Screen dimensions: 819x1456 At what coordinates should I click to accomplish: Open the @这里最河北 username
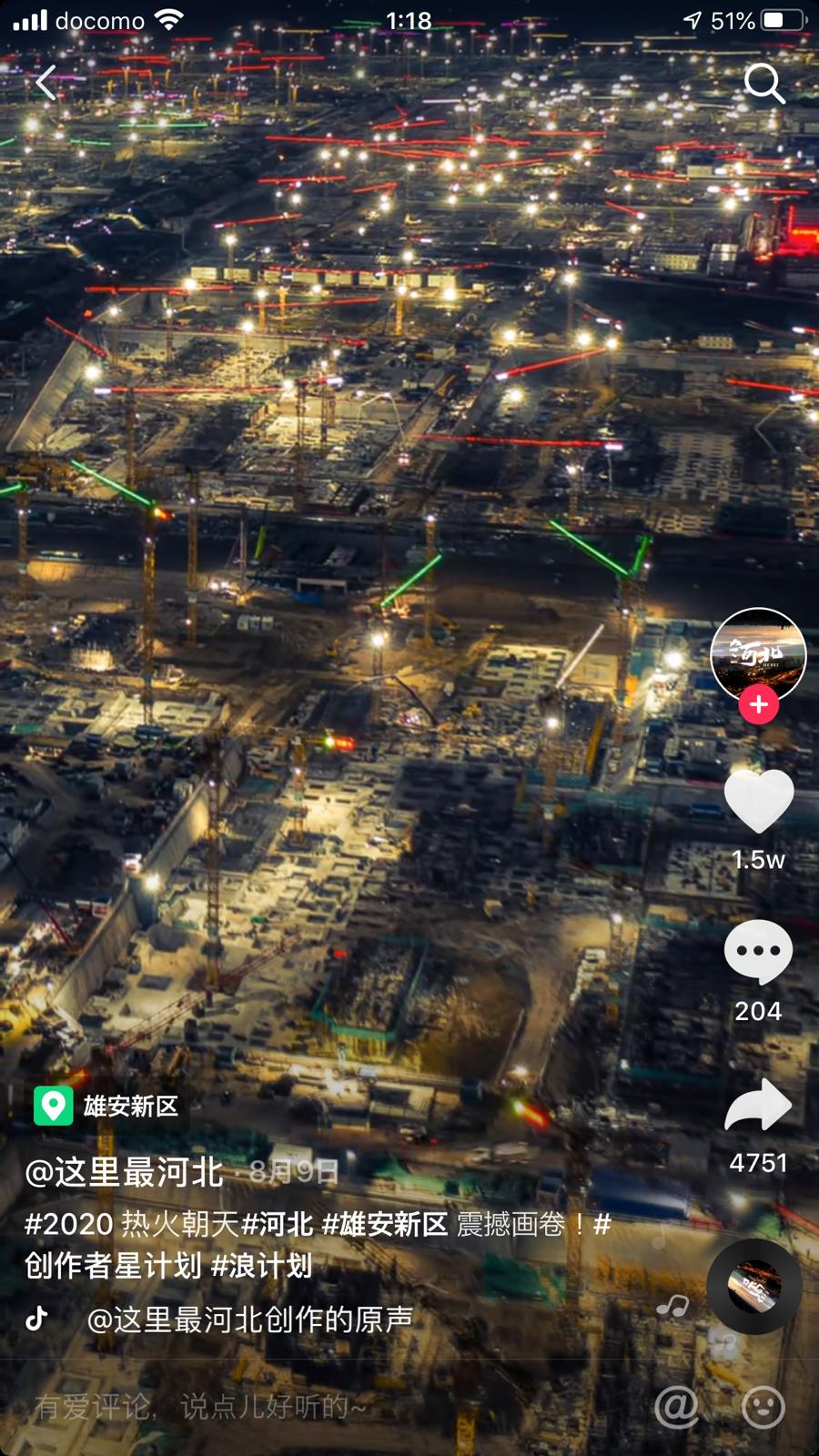point(124,1172)
